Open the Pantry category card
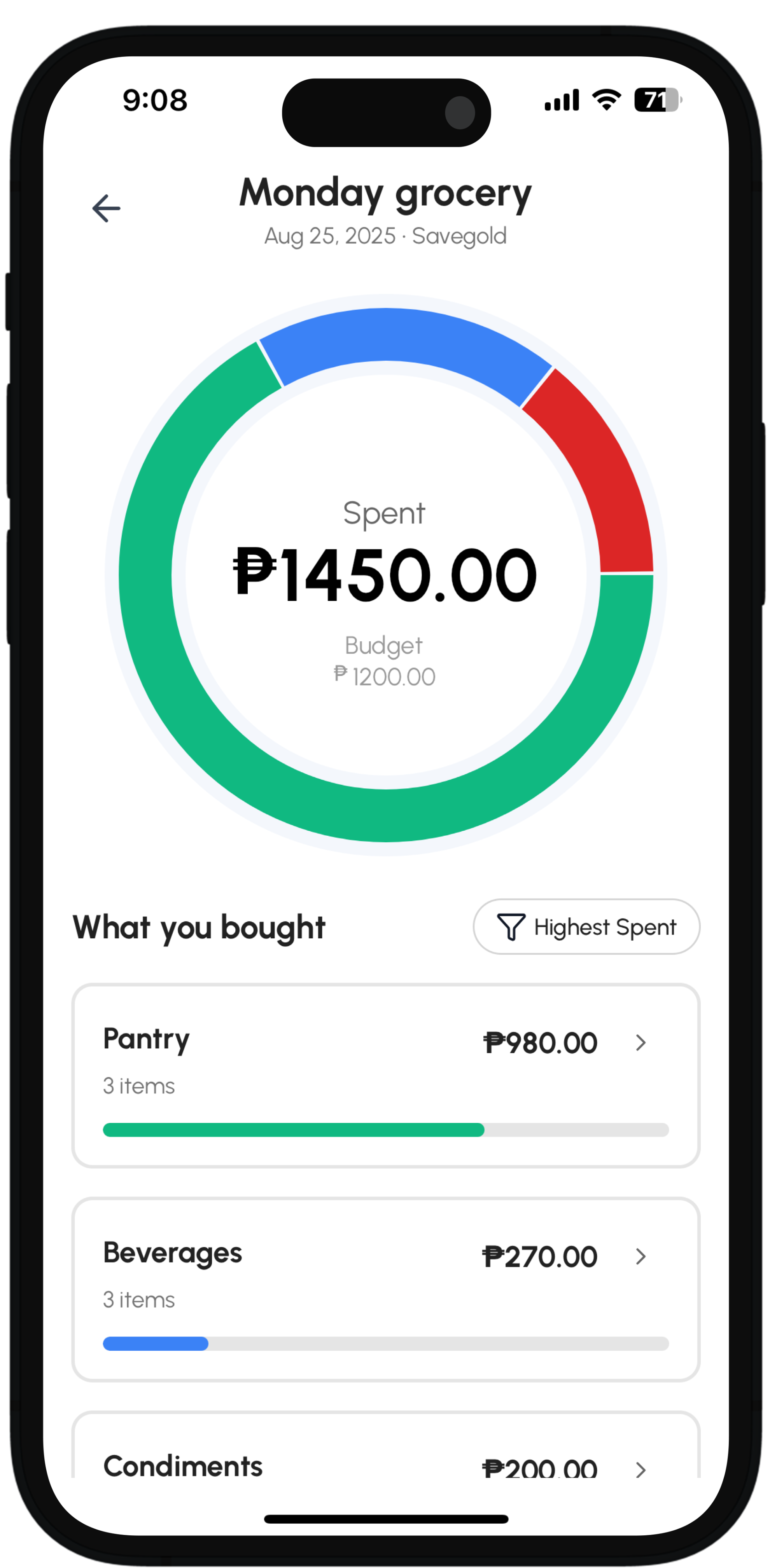770x1568 pixels. pyautogui.click(x=385, y=1075)
